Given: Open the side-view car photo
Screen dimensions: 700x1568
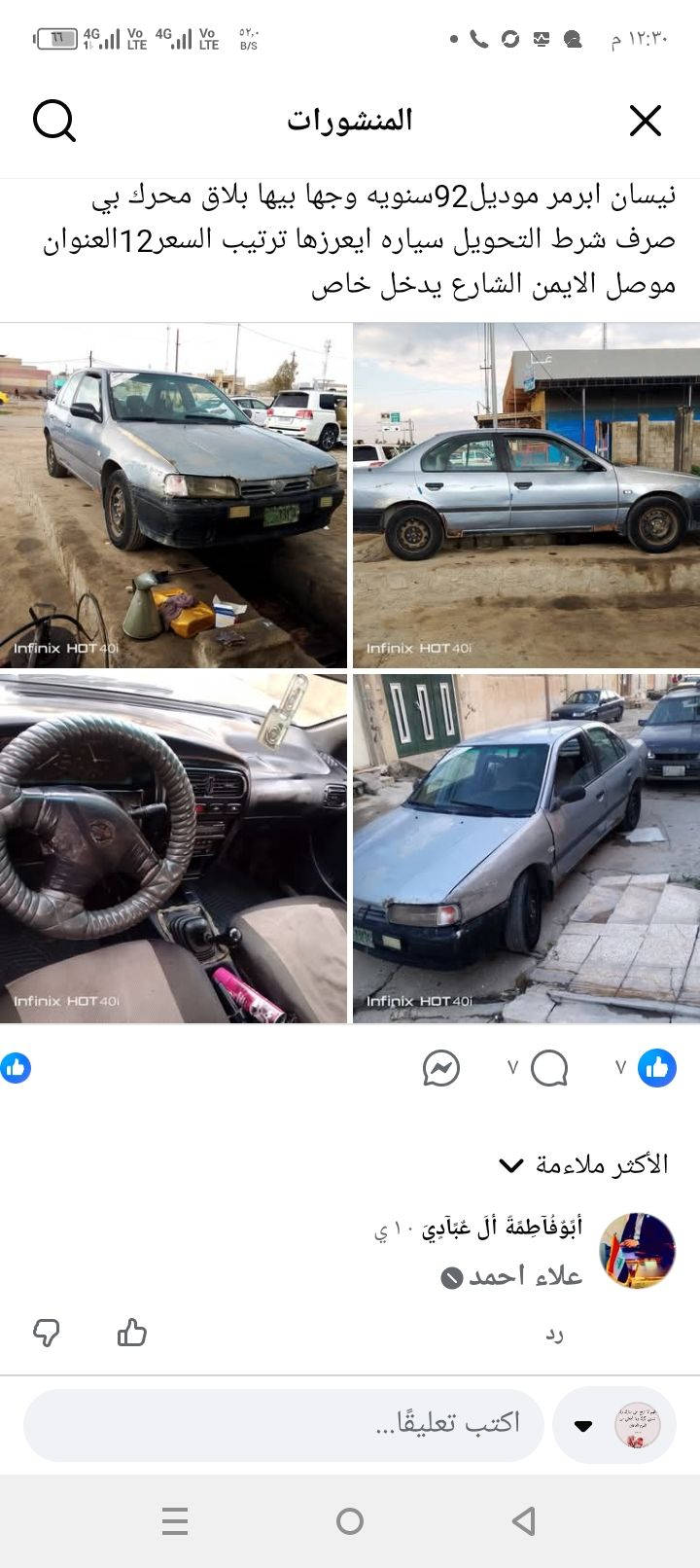Looking at the screenshot, I should click(526, 495).
